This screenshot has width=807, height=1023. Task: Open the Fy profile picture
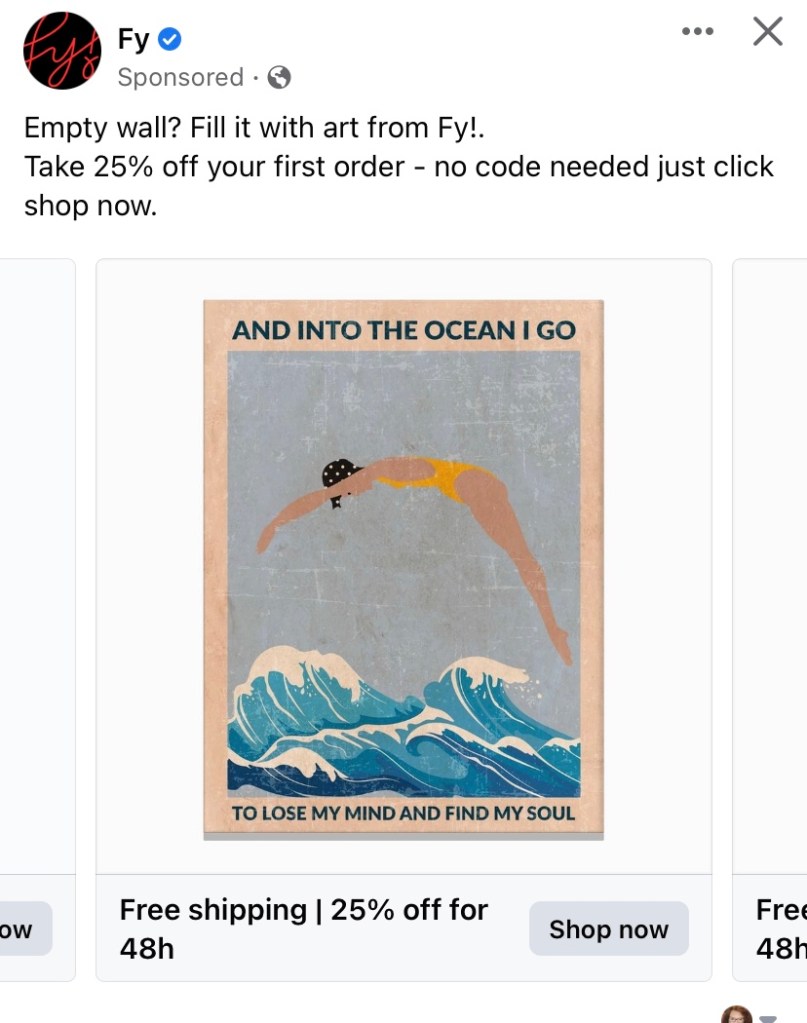(62, 51)
